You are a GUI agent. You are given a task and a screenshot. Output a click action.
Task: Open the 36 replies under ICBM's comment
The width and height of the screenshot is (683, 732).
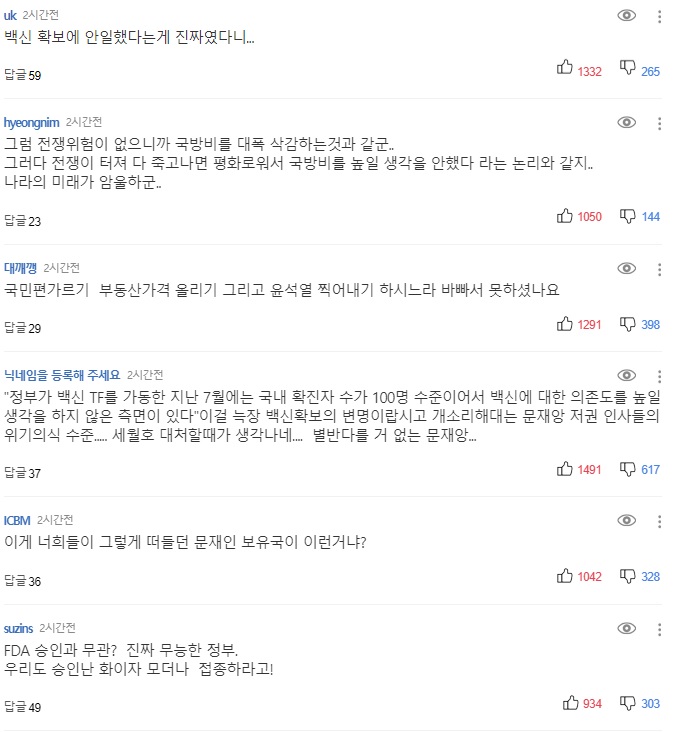[22, 581]
